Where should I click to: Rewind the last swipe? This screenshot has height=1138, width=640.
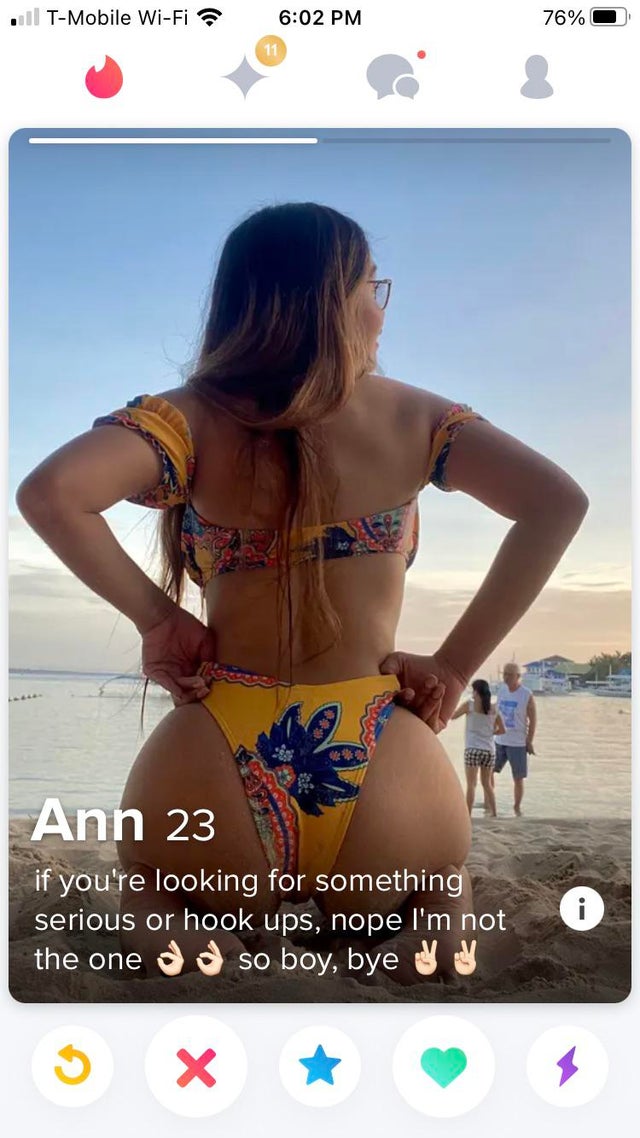tap(72, 1066)
